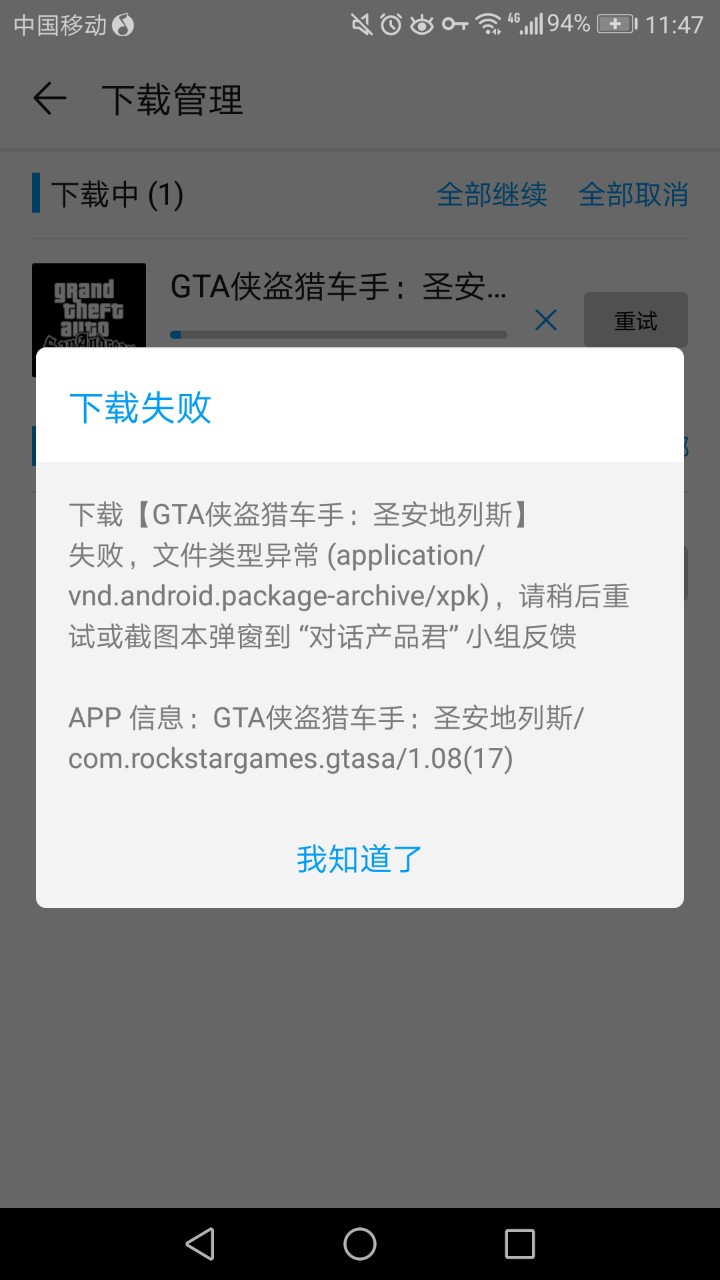720x1280 pixels.
Task: Open the GTA侠盗猎车手 download entry
Action: point(338,289)
